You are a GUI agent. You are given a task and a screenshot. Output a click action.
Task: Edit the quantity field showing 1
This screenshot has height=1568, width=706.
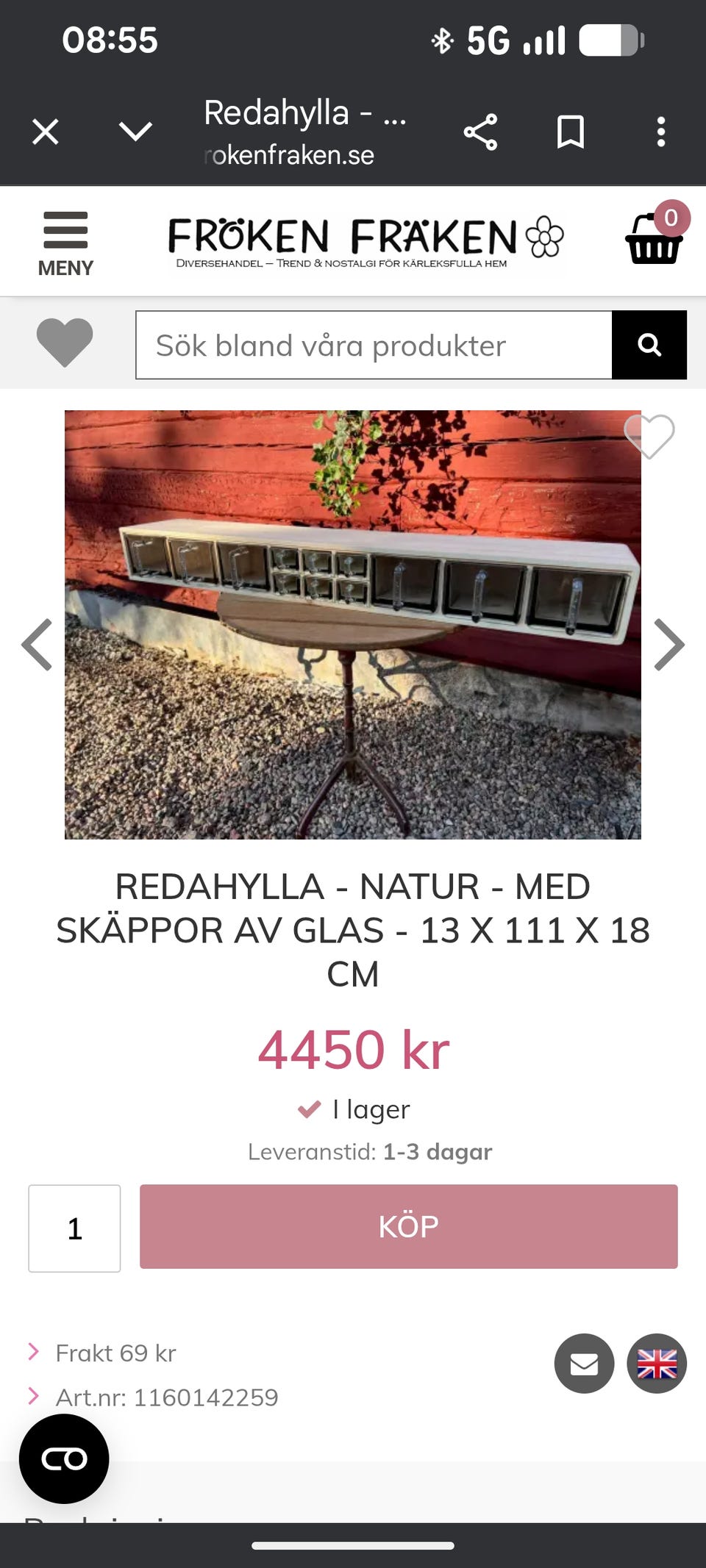coord(74,1226)
